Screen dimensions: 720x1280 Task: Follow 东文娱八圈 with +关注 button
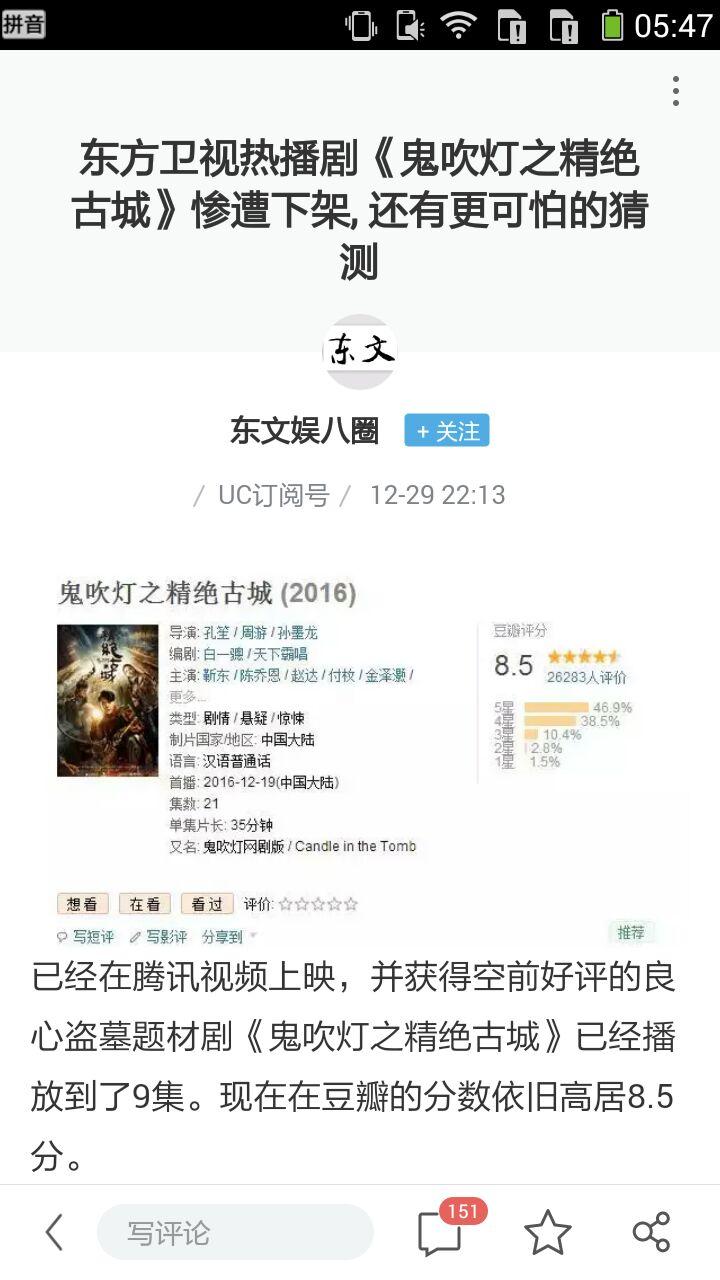coord(447,431)
